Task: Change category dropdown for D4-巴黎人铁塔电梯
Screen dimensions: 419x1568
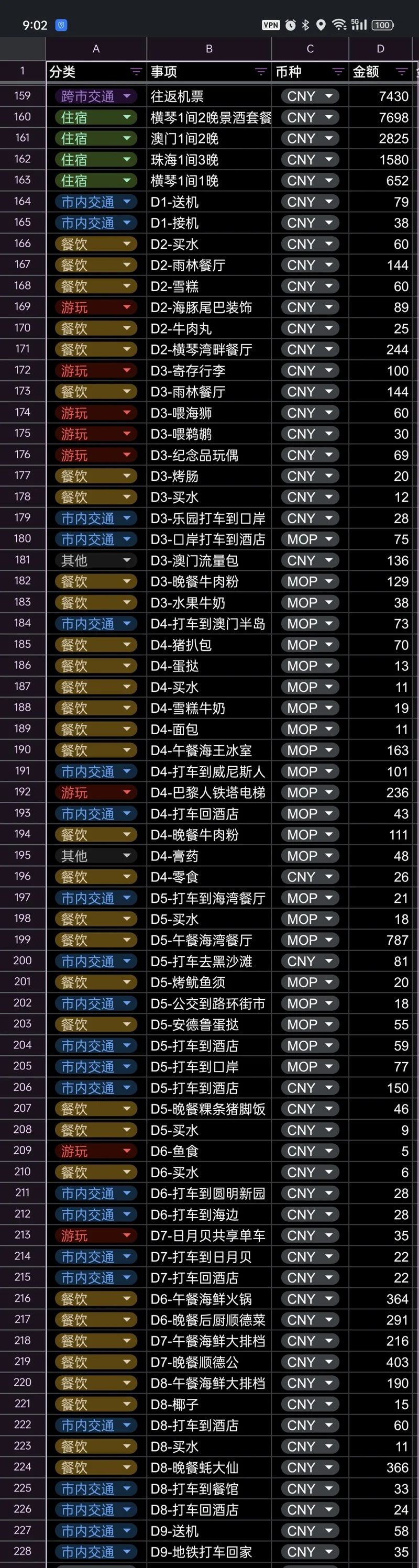Action: point(127,792)
